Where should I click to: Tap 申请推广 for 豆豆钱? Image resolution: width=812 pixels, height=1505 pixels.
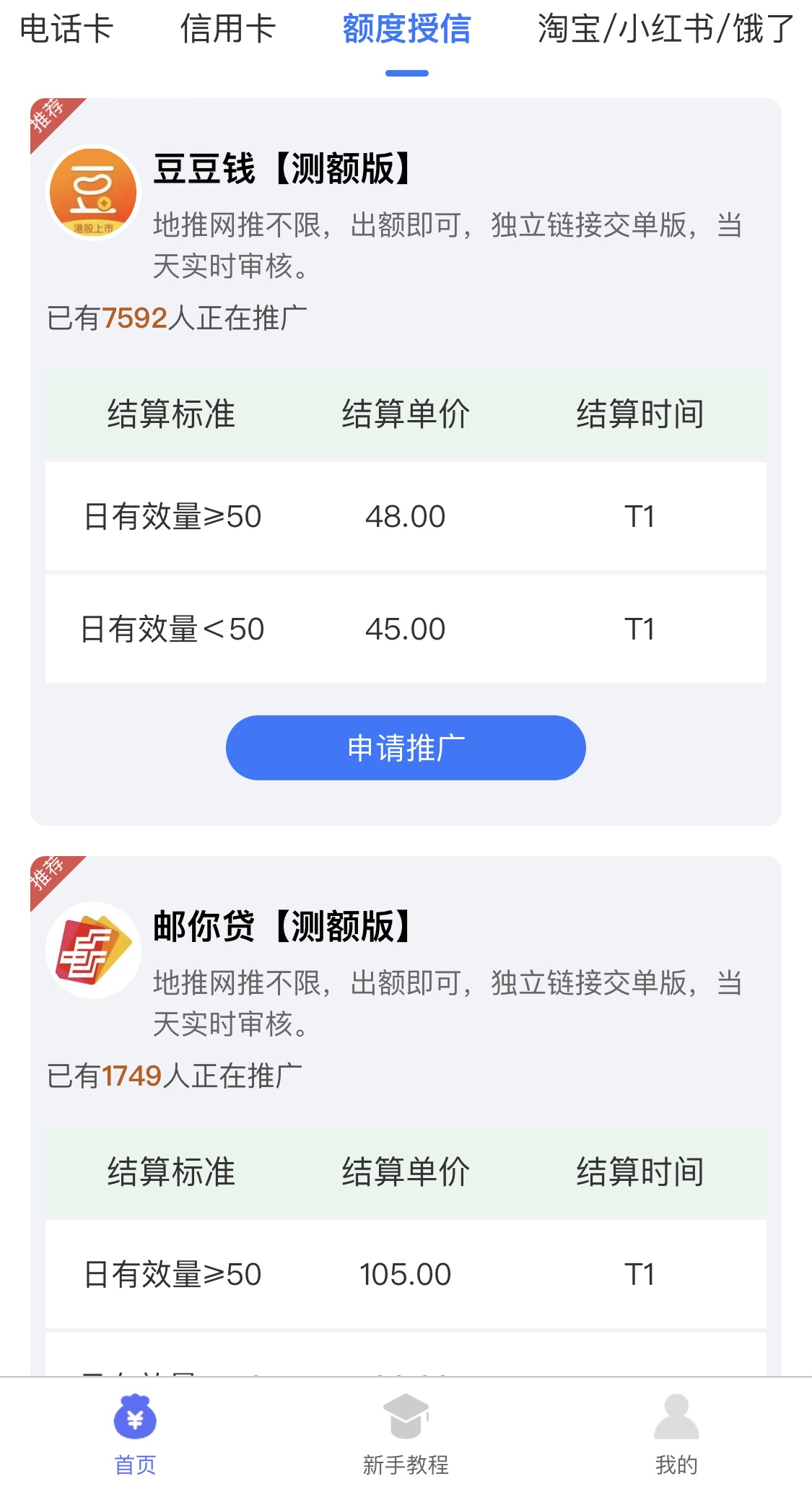[x=406, y=747]
